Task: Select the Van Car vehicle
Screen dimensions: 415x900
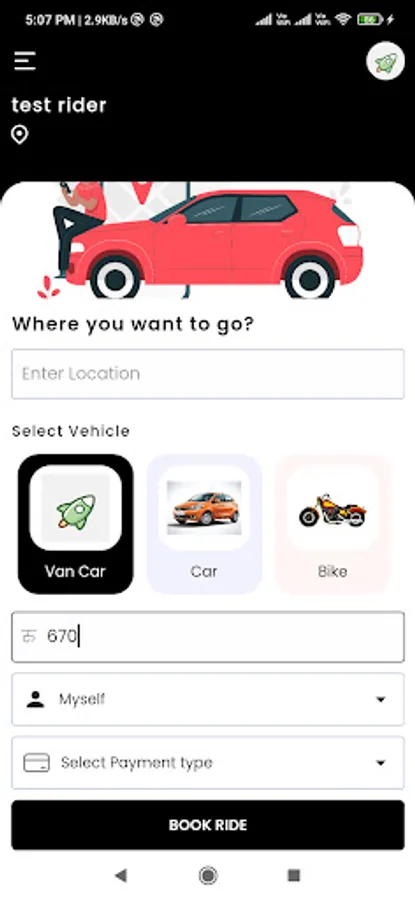Action: (x=76, y=524)
